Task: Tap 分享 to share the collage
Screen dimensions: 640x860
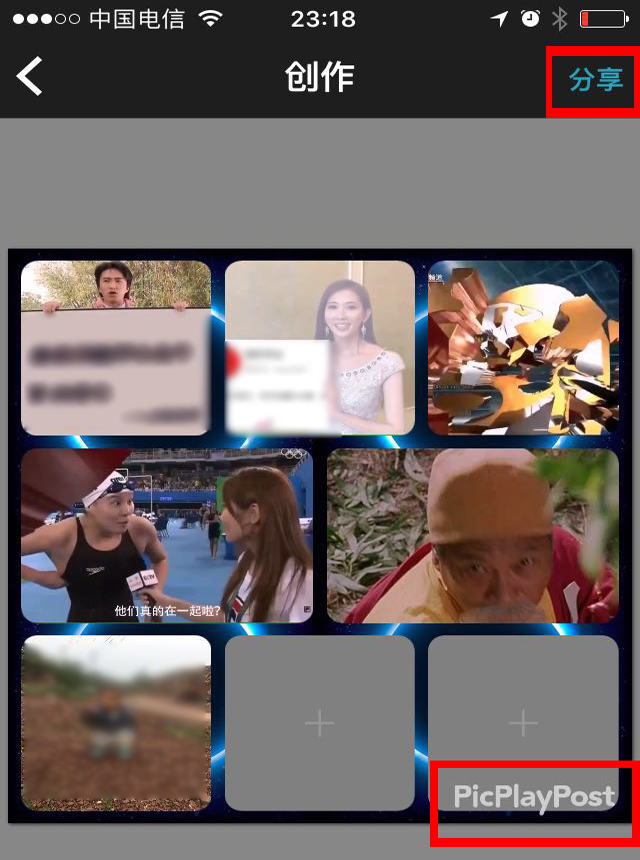Action: click(x=596, y=79)
